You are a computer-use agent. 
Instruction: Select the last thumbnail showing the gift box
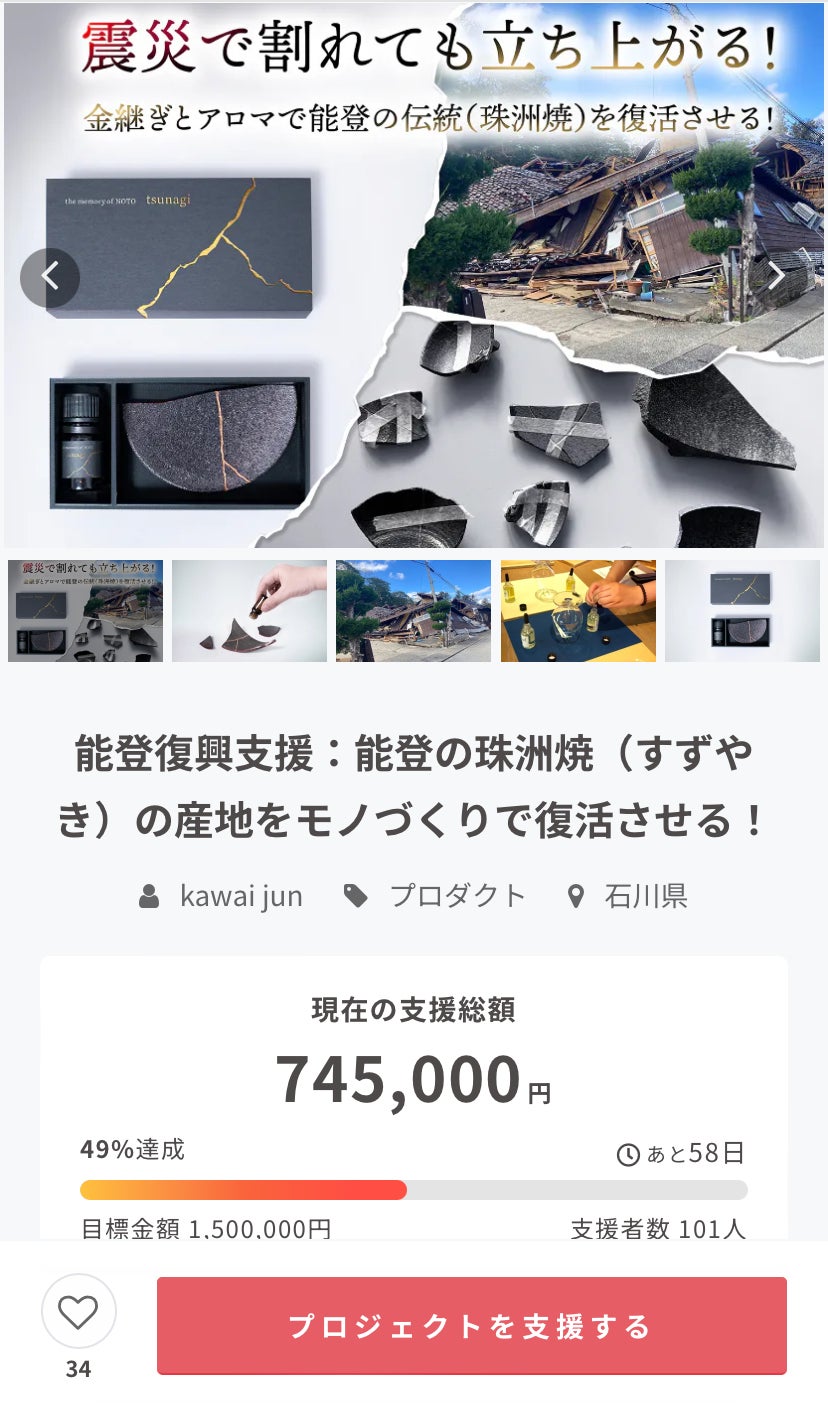point(742,611)
